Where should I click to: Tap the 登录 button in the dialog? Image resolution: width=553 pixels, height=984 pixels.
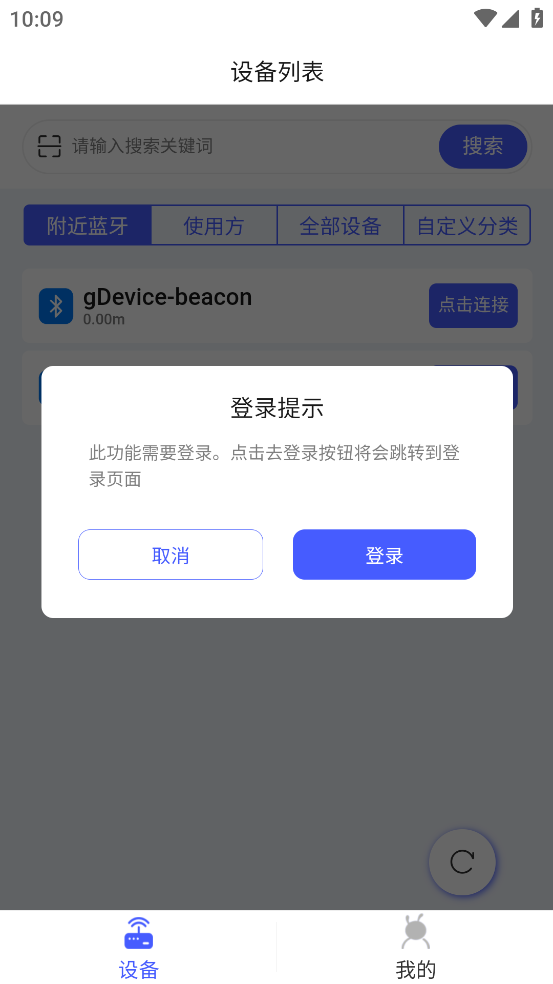pyautogui.click(x=384, y=554)
